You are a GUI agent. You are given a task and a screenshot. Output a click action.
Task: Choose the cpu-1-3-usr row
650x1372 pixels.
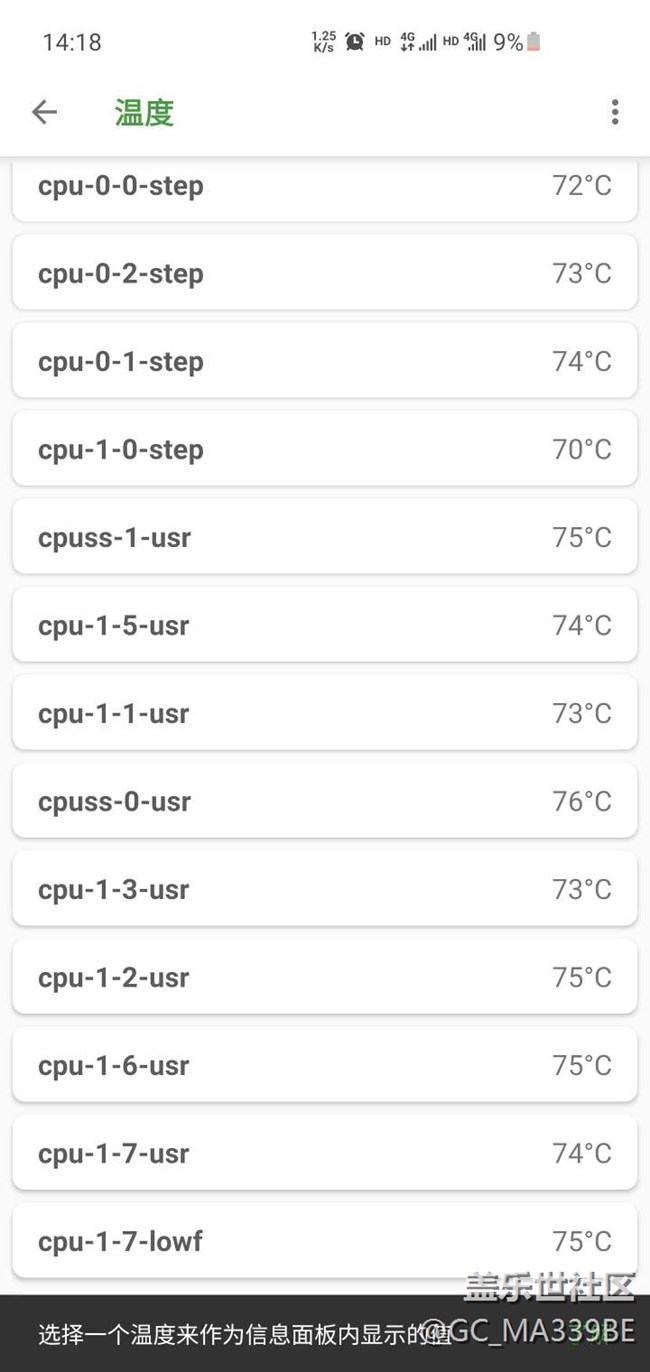coord(324,889)
